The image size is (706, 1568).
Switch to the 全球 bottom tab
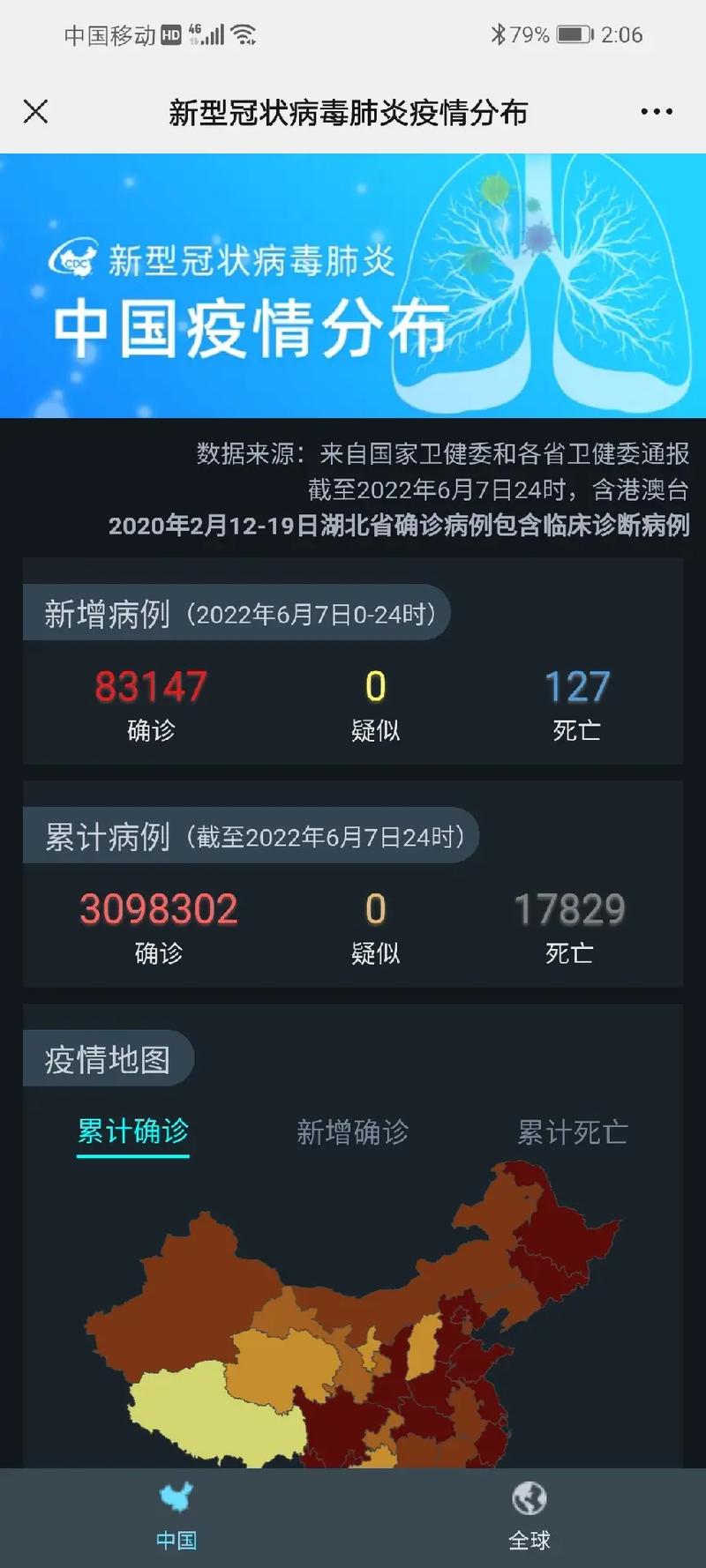click(529, 1517)
